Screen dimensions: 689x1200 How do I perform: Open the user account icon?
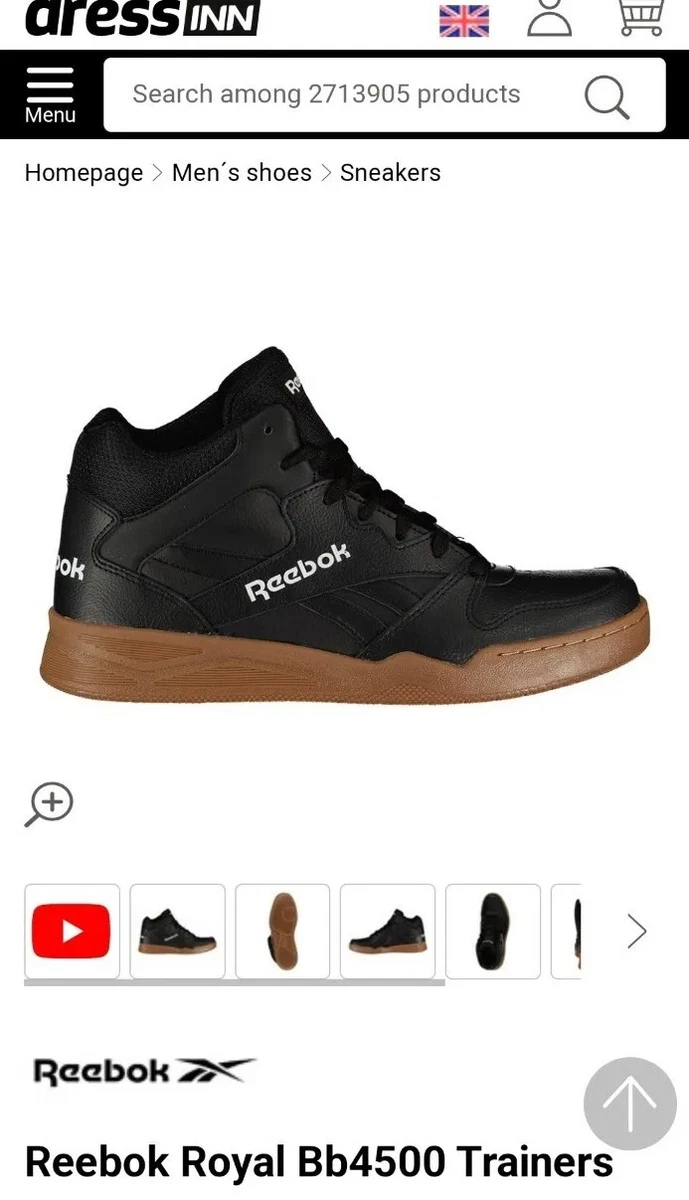click(549, 18)
